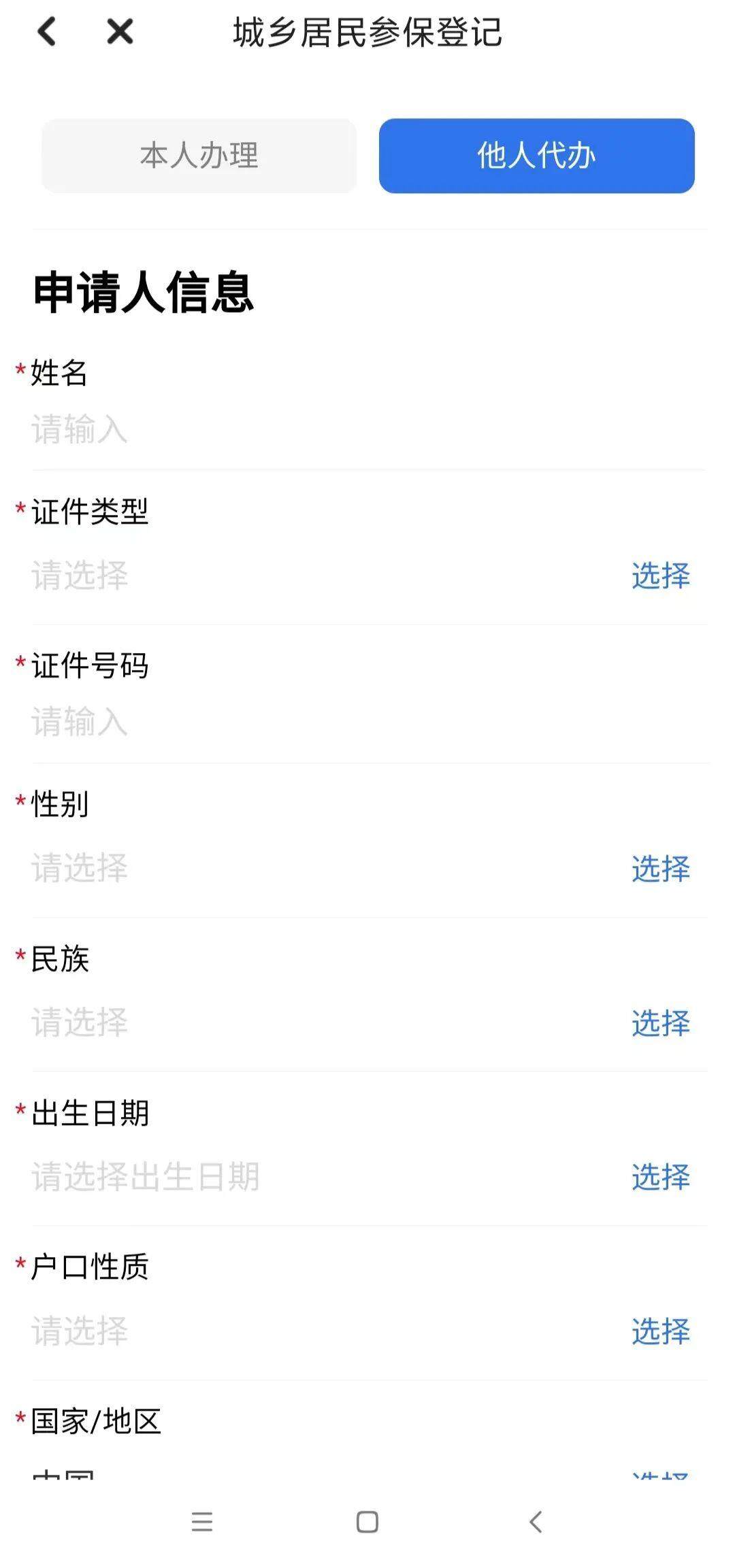The image size is (735, 1568).
Task: Go back using the header arrow
Action: (46, 32)
